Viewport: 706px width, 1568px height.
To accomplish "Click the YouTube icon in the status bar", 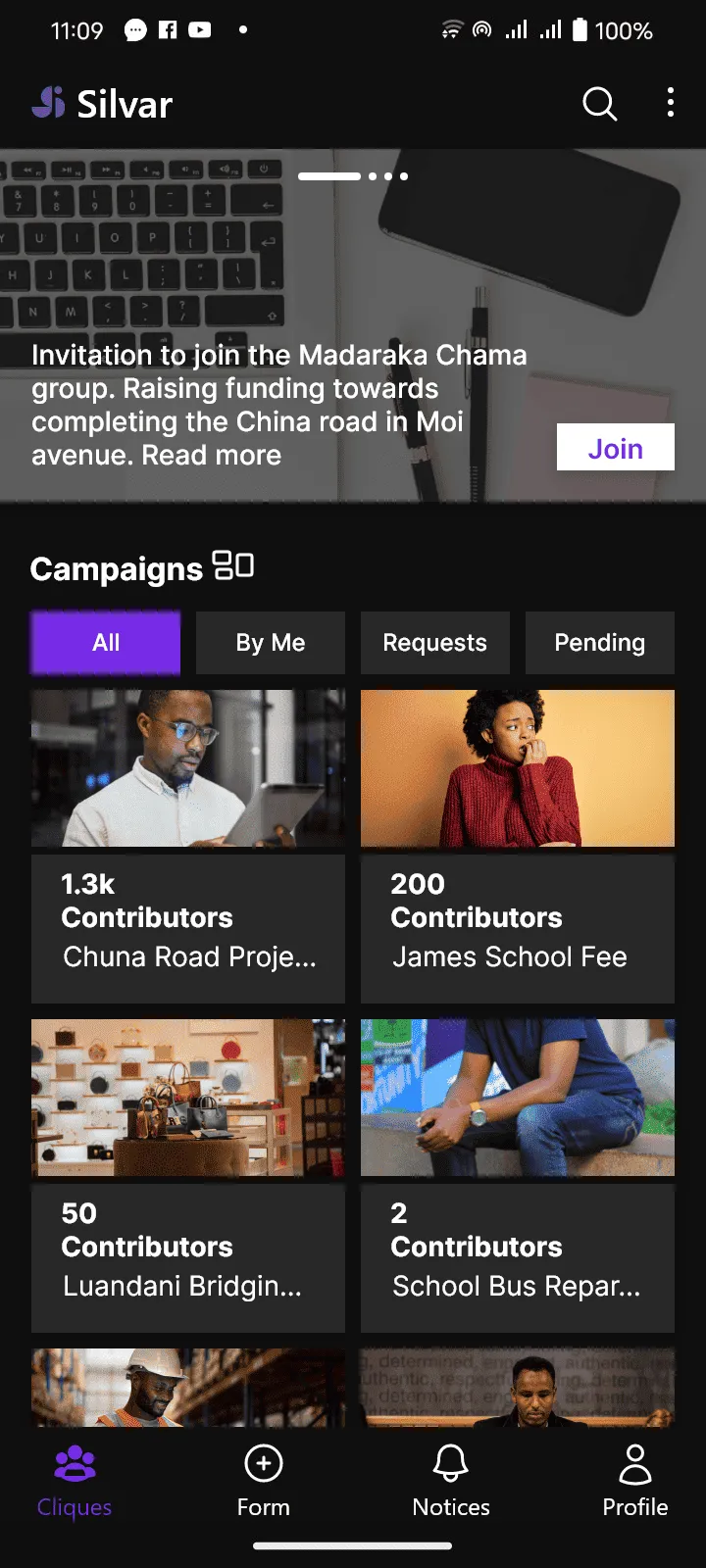I will pyautogui.click(x=199, y=29).
